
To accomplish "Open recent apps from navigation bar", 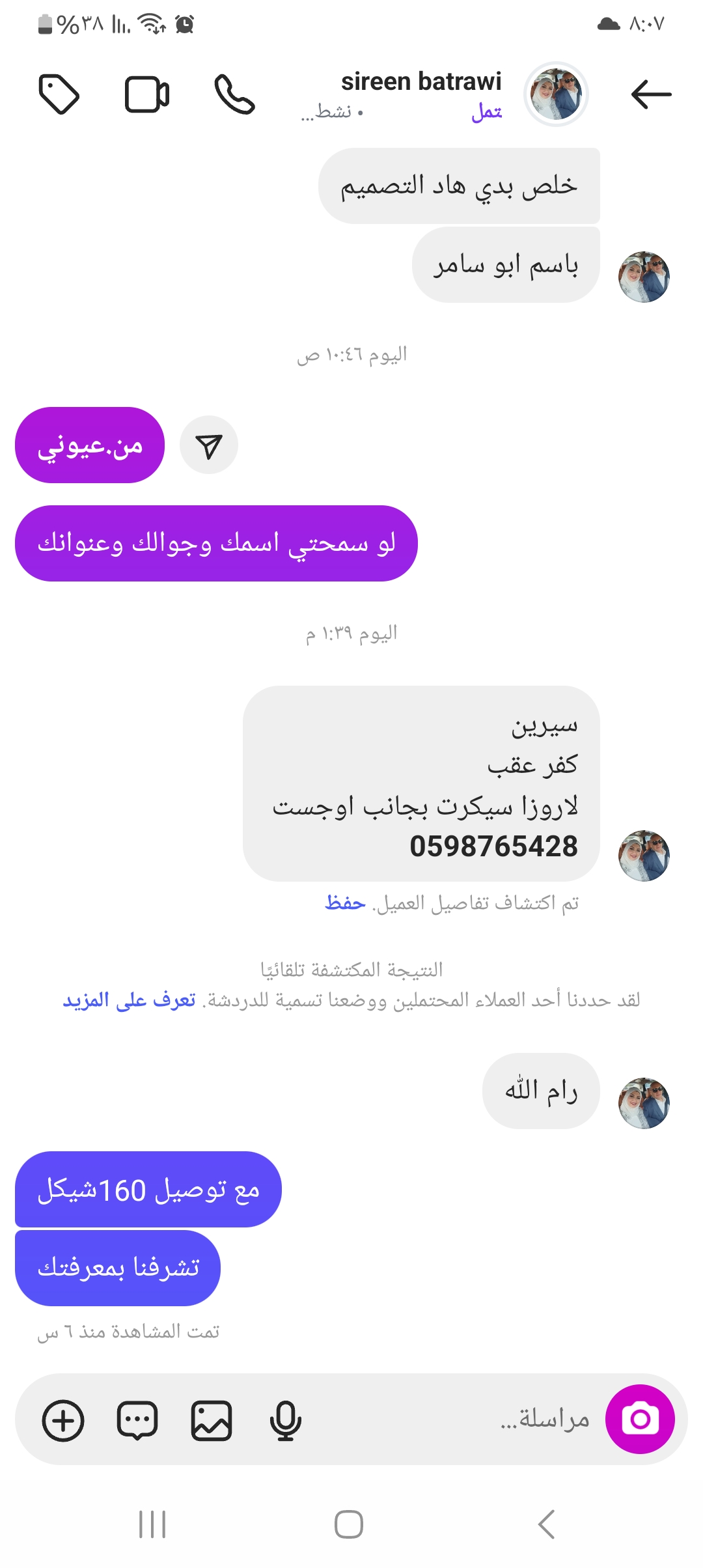I will coord(152,1524).
